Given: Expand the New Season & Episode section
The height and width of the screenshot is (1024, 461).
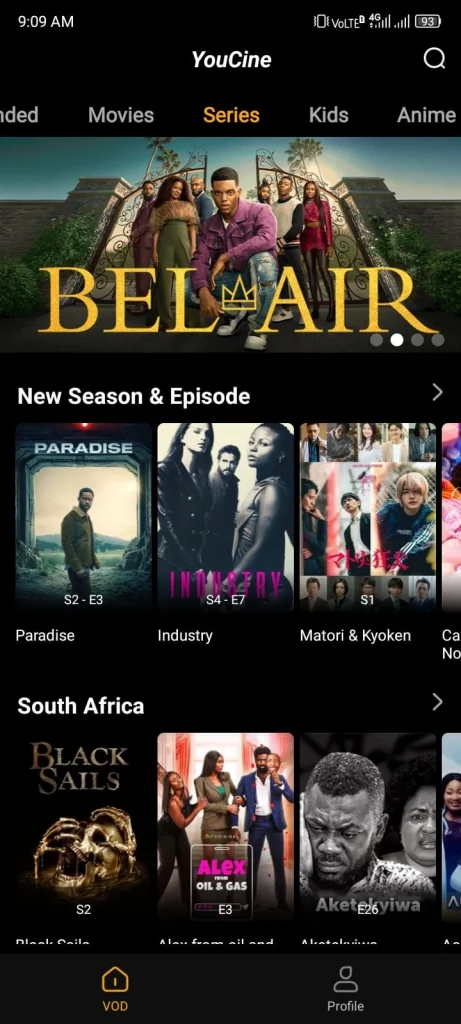Looking at the screenshot, I should pos(437,392).
